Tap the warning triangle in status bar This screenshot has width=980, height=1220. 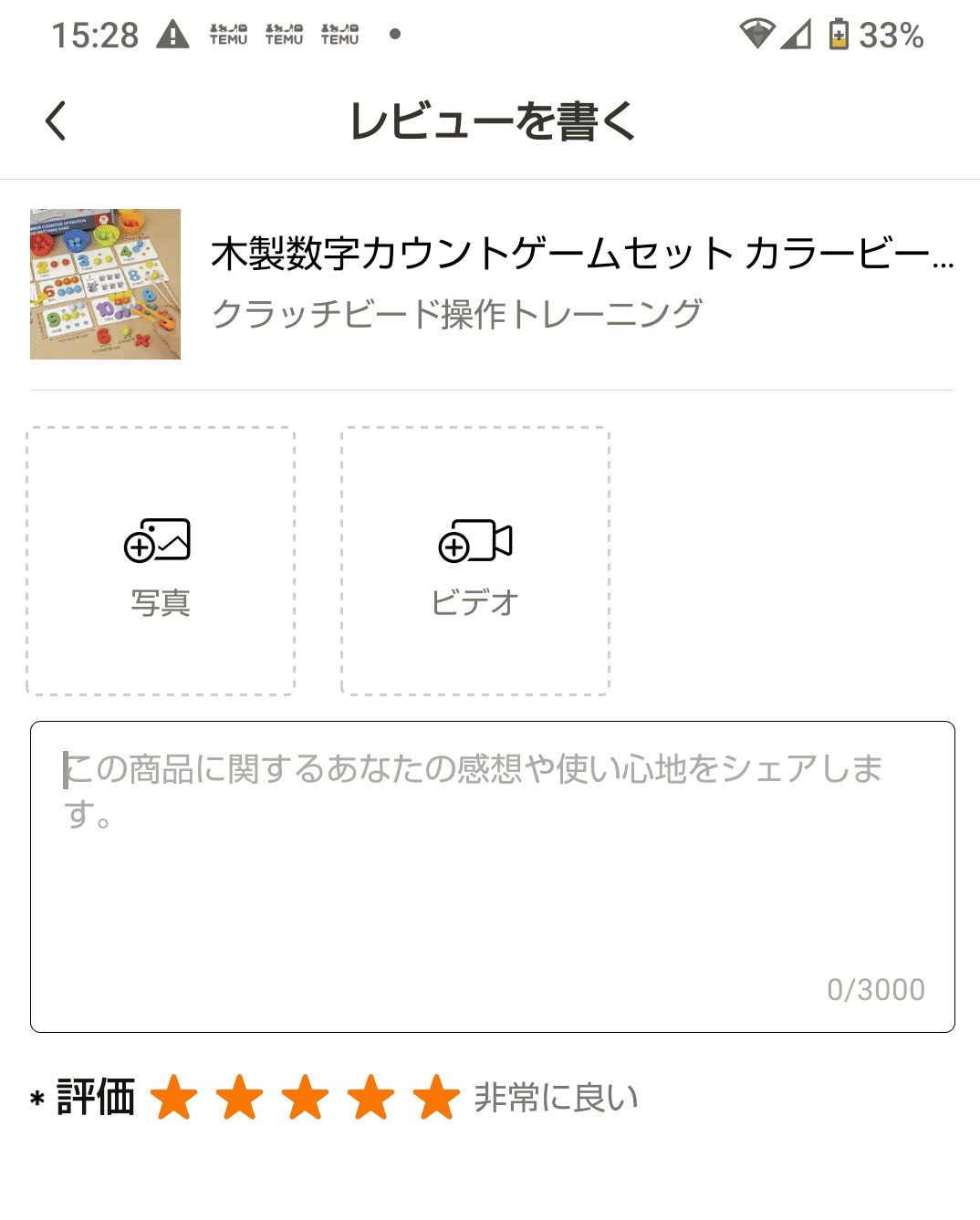pyautogui.click(x=173, y=34)
